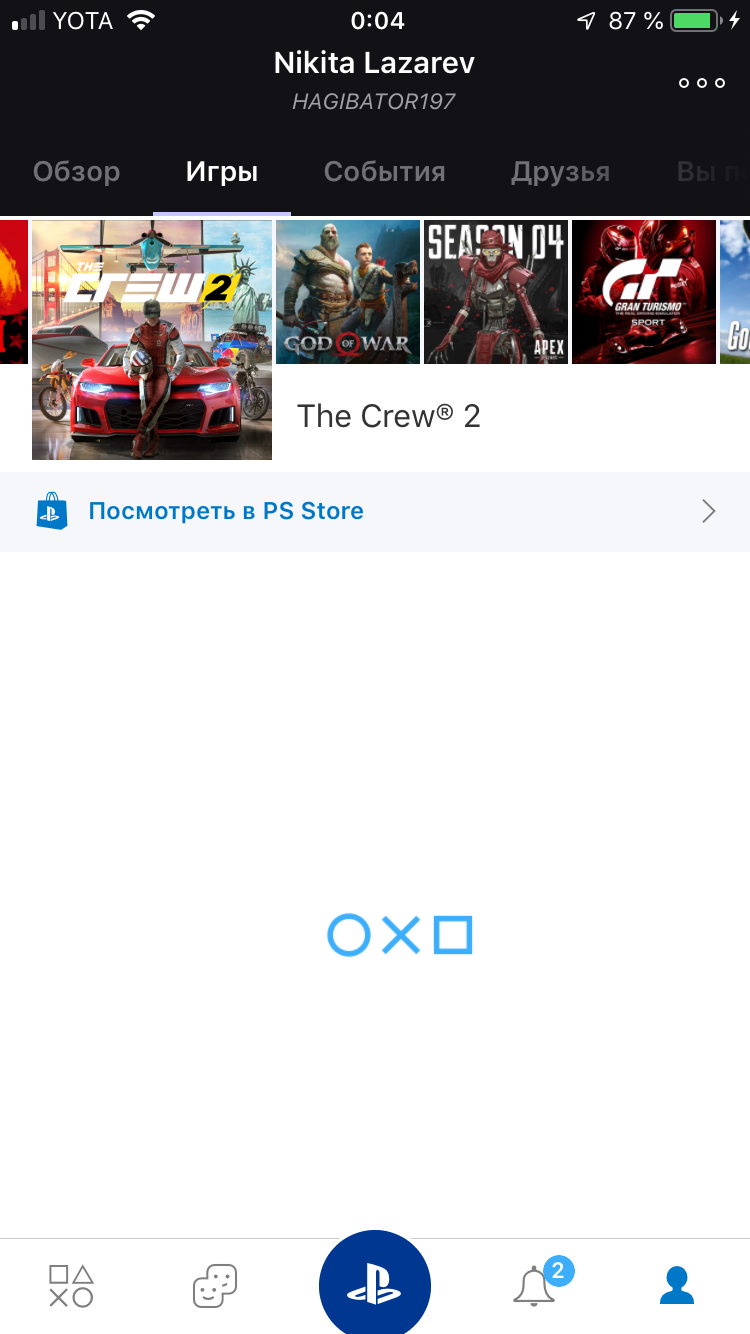750x1334 pixels.
Task: Open the notifications bell
Action: [x=534, y=1285]
